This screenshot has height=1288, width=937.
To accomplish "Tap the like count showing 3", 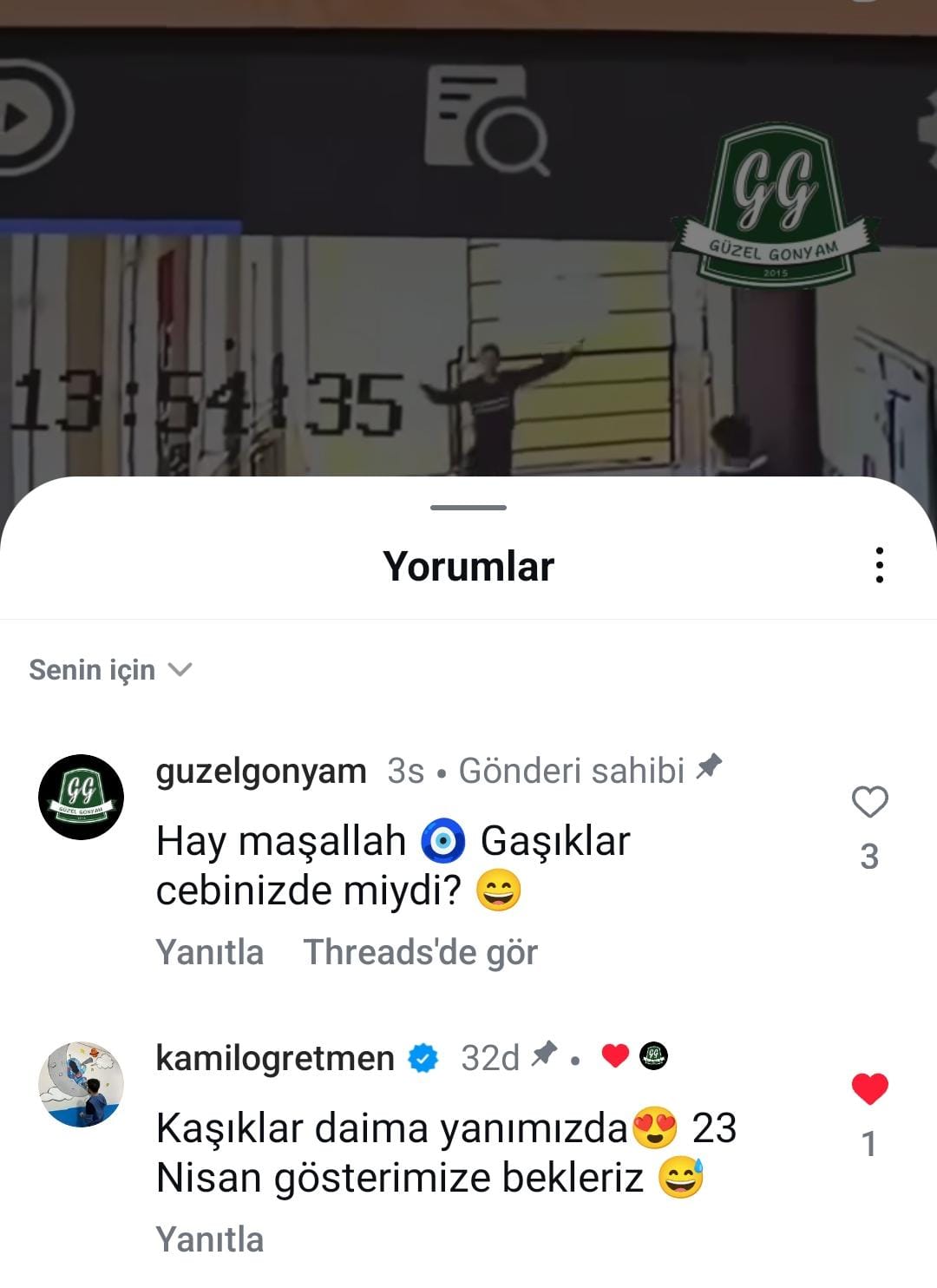I will 870,855.
